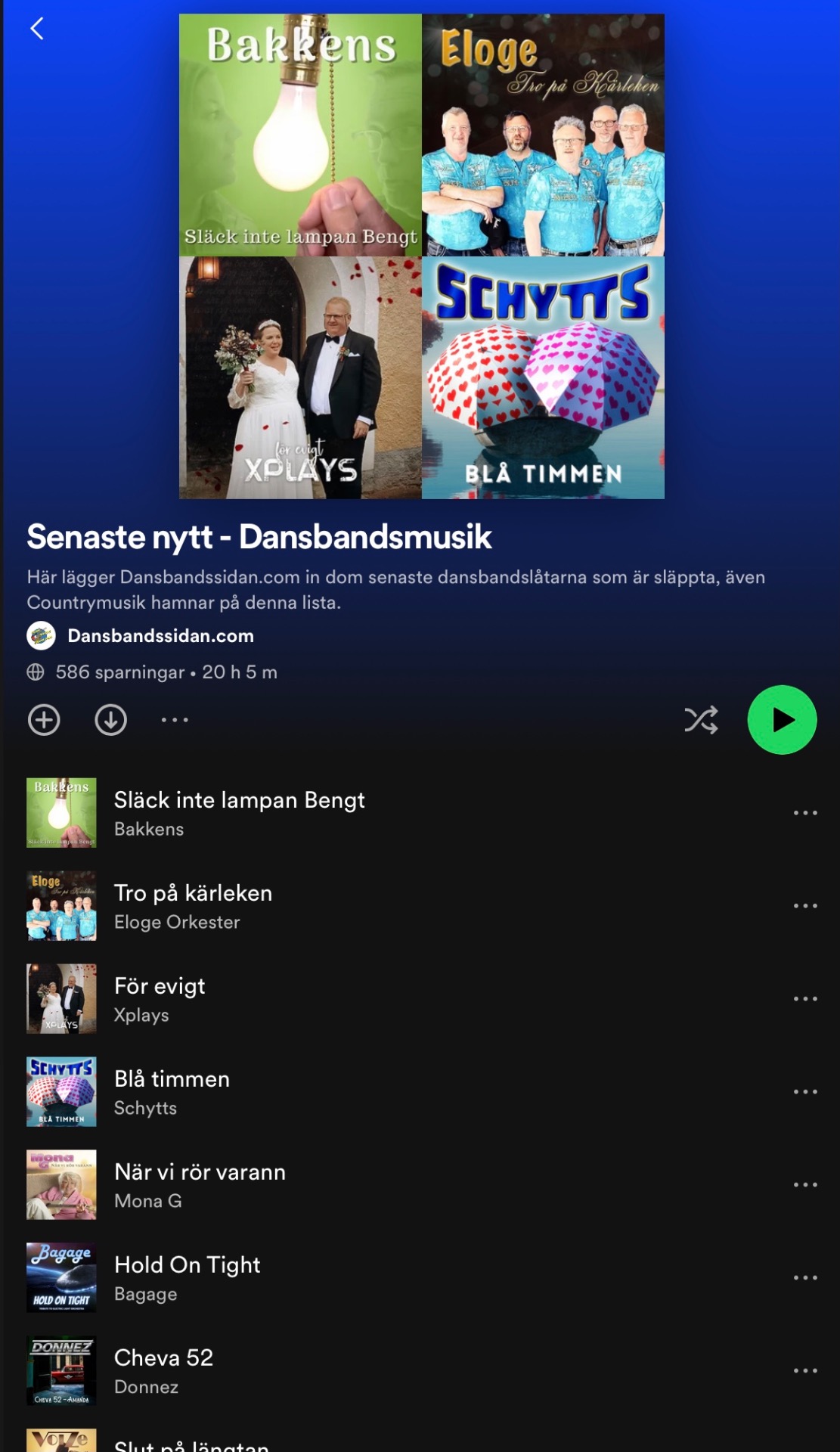The height and width of the screenshot is (1452, 840).
Task: Play Blå timmen by Schytts
Action: coord(408,1092)
